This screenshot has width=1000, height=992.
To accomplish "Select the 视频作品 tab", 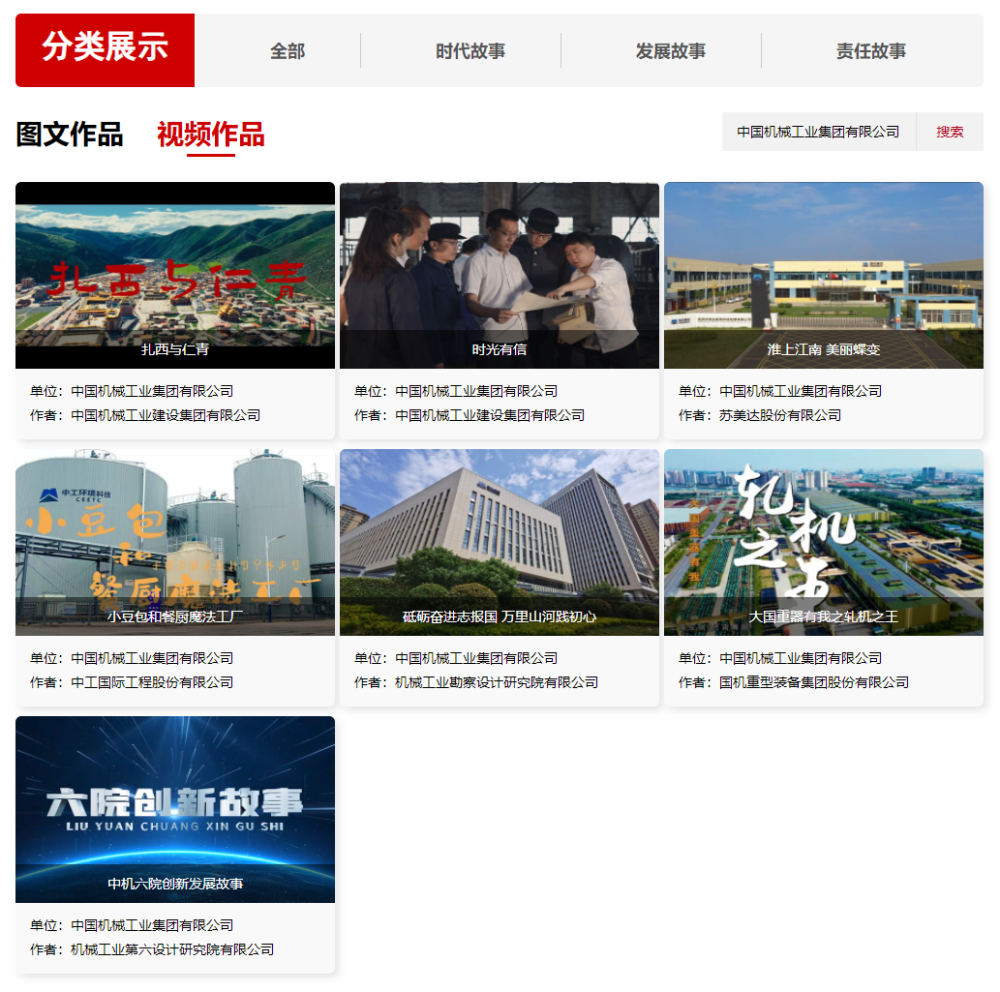I will click(210, 134).
